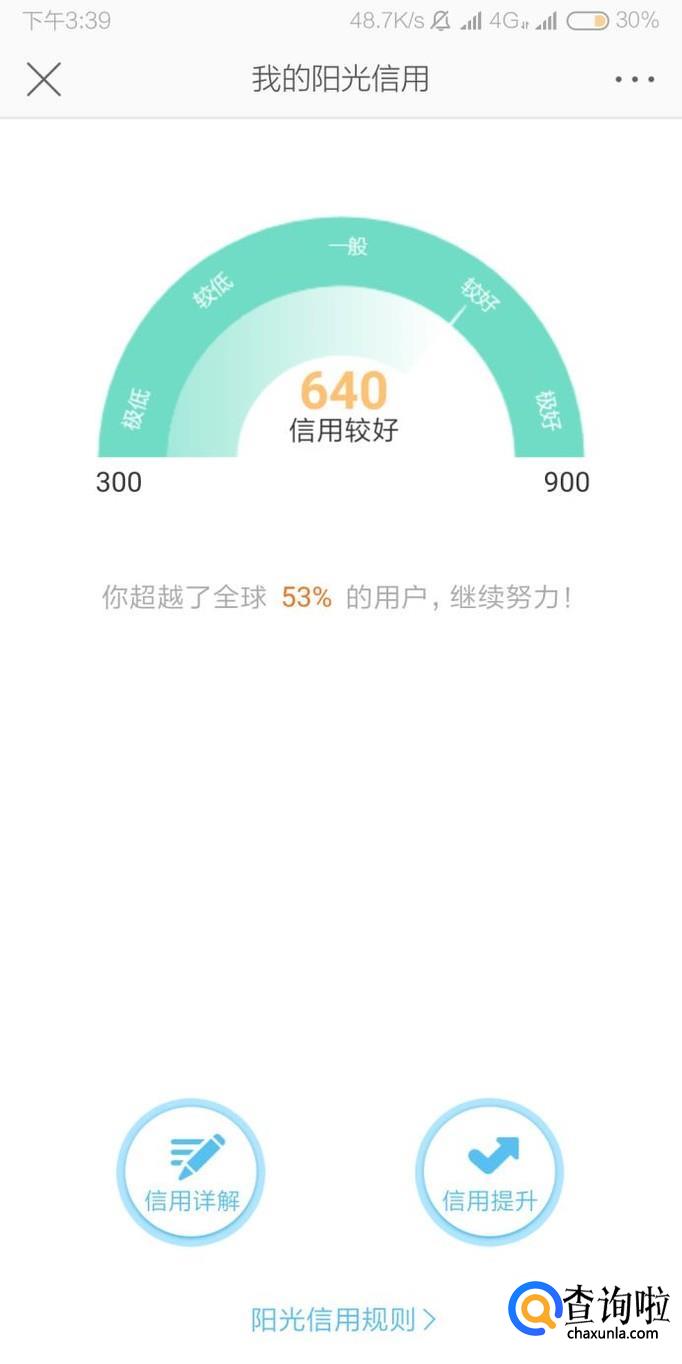The image size is (682, 1364).
Task: Open the three-dot overflow menu
Action: [635, 79]
